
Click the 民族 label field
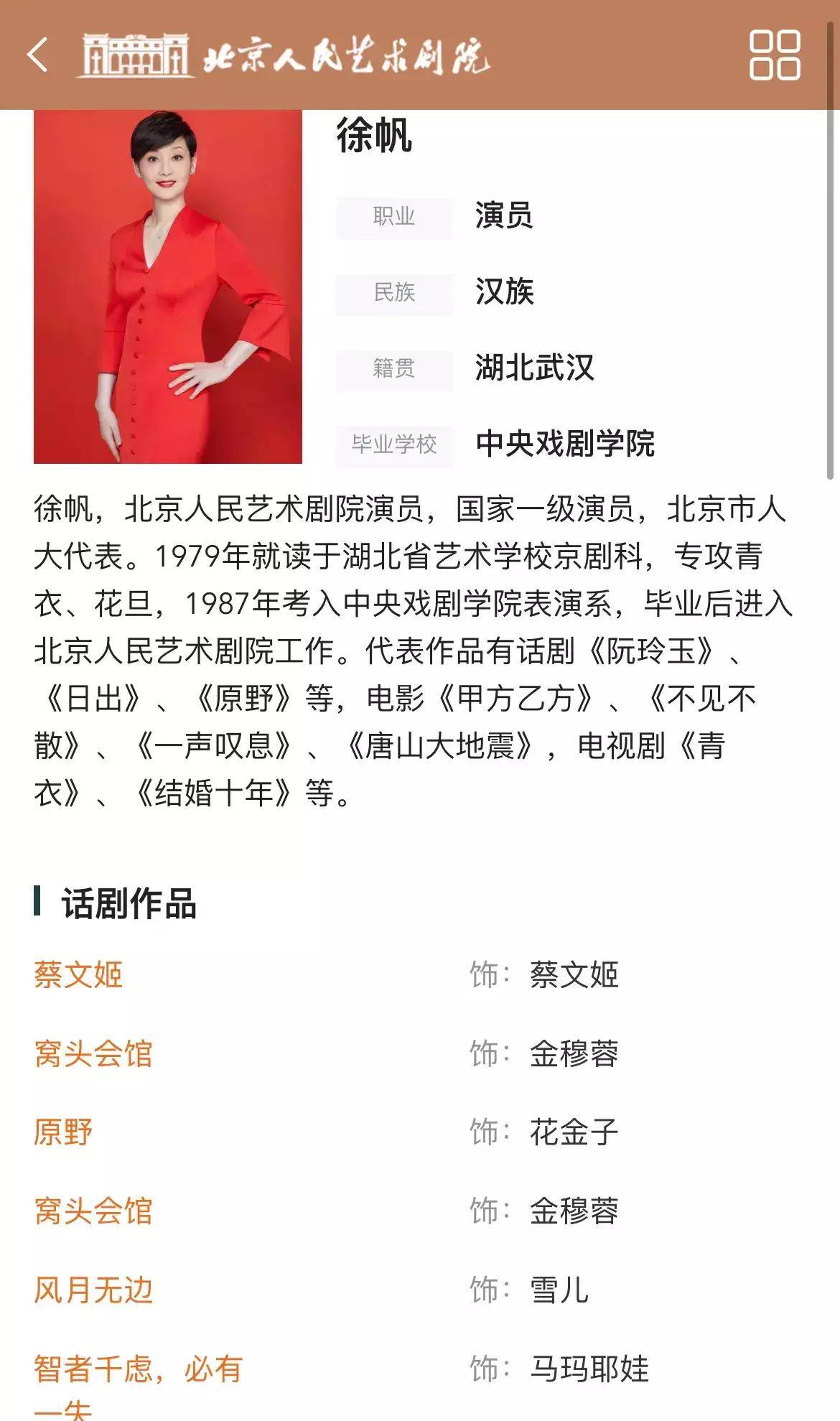click(394, 292)
